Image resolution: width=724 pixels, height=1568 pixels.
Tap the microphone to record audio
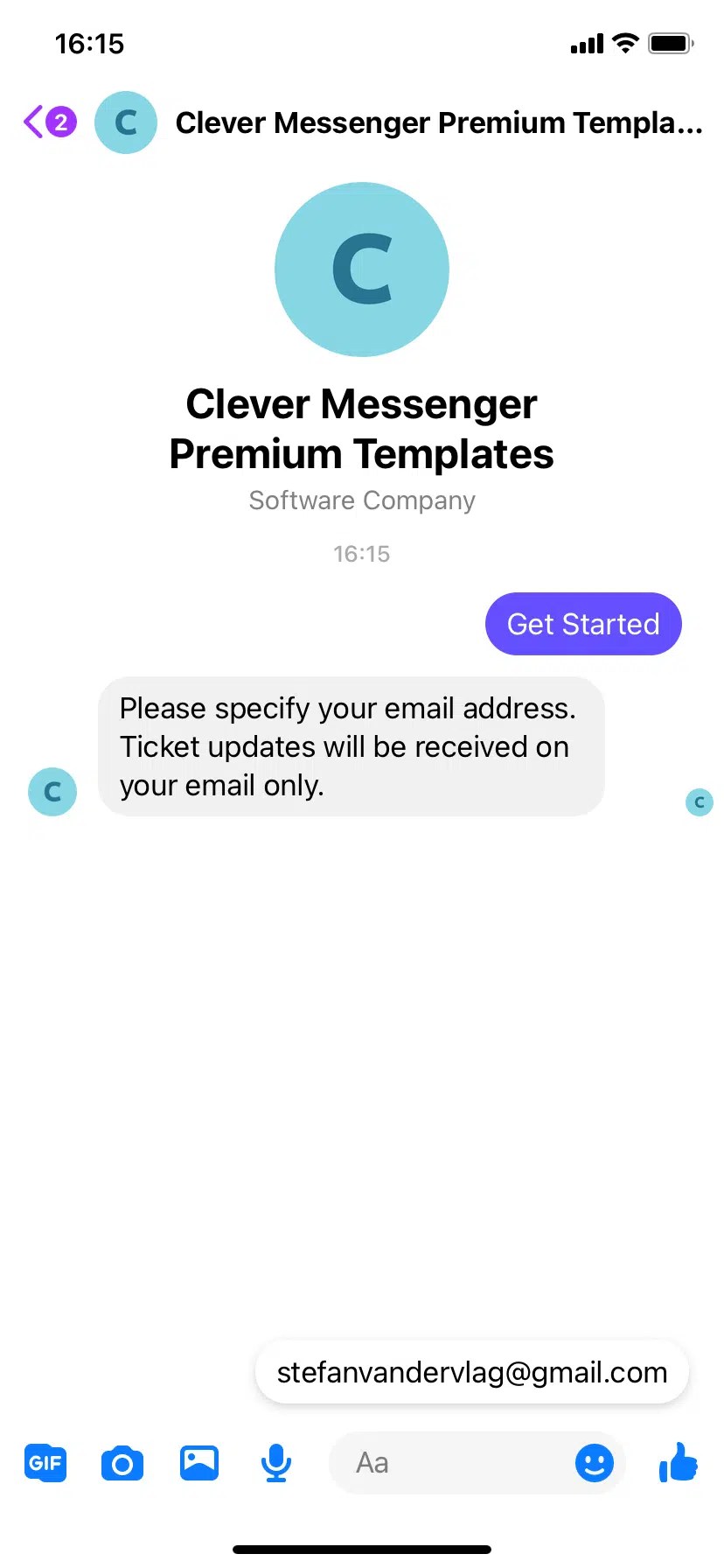pos(276,1463)
